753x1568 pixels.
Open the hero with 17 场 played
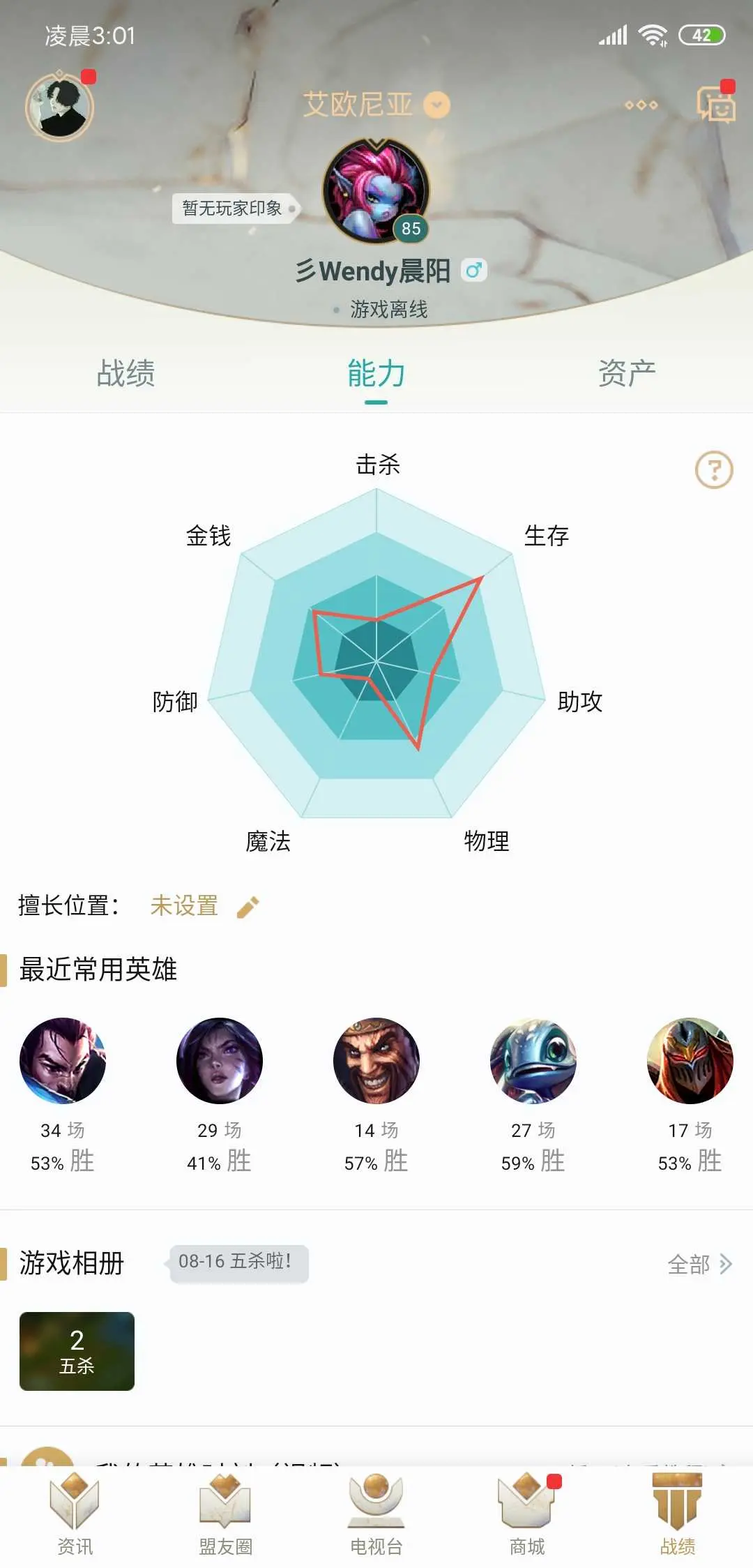[690, 1060]
